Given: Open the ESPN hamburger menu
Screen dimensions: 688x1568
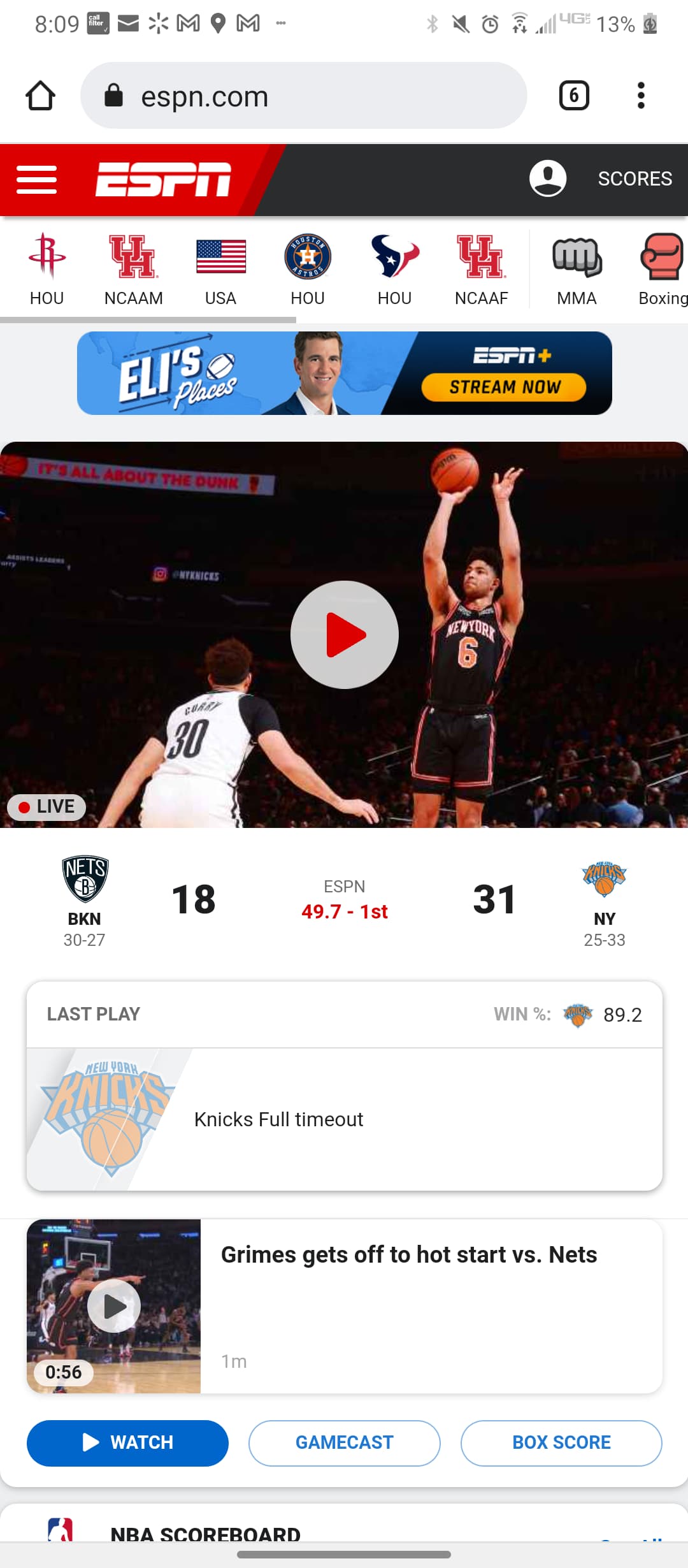Looking at the screenshot, I should coord(37,179).
